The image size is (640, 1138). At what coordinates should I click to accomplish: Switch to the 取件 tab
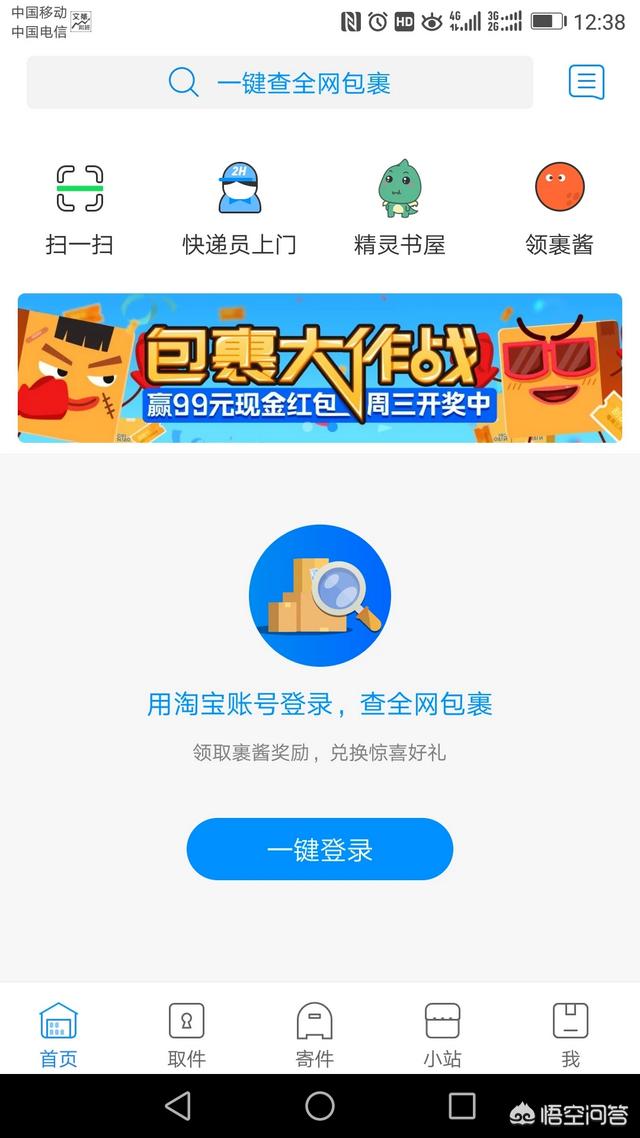pos(186,1035)
